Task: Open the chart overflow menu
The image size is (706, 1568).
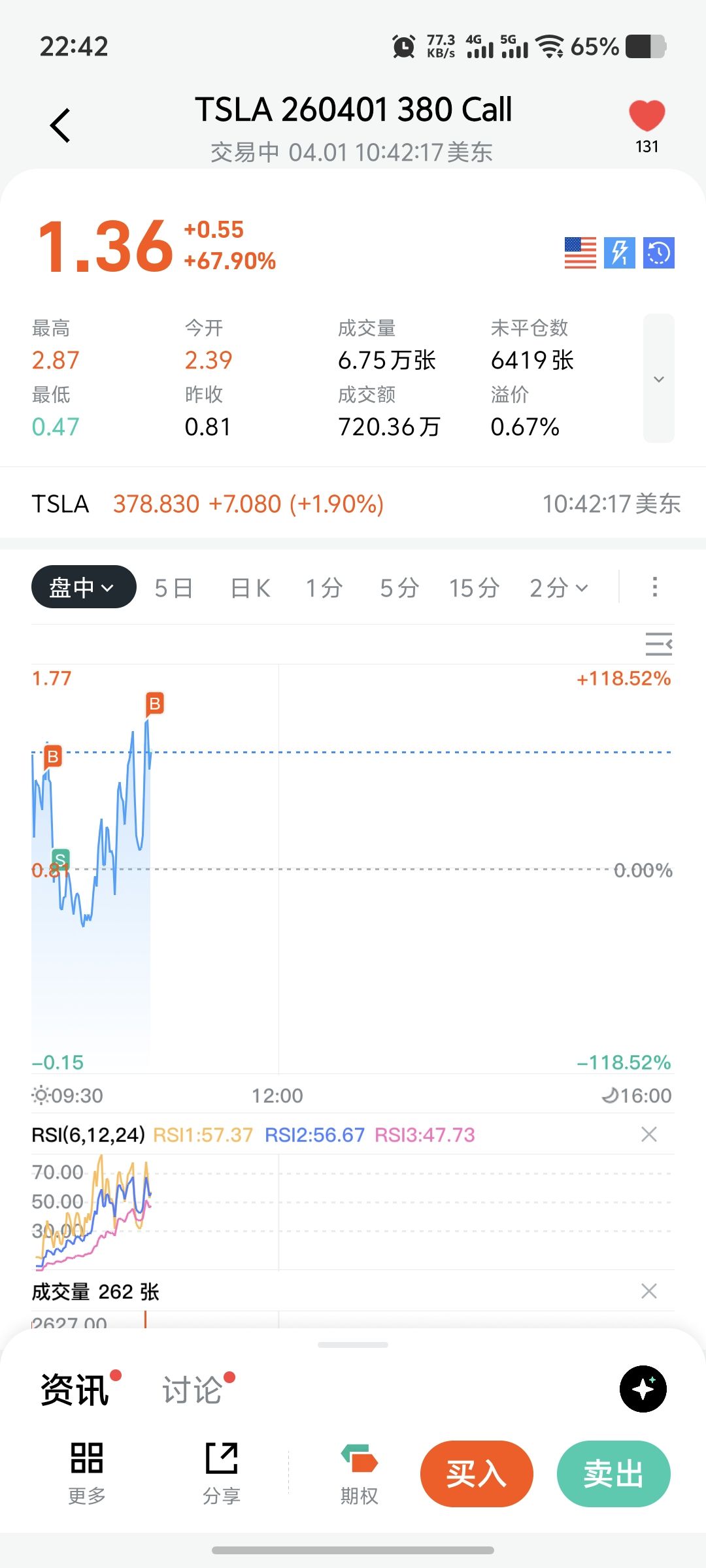Action: [654, 587]
